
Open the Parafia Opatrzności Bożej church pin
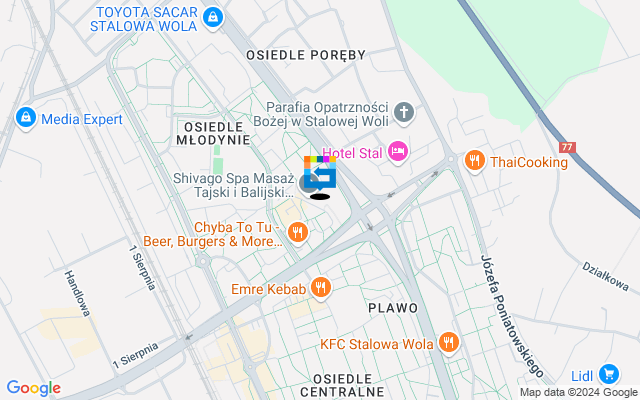[x=403, y=112]
